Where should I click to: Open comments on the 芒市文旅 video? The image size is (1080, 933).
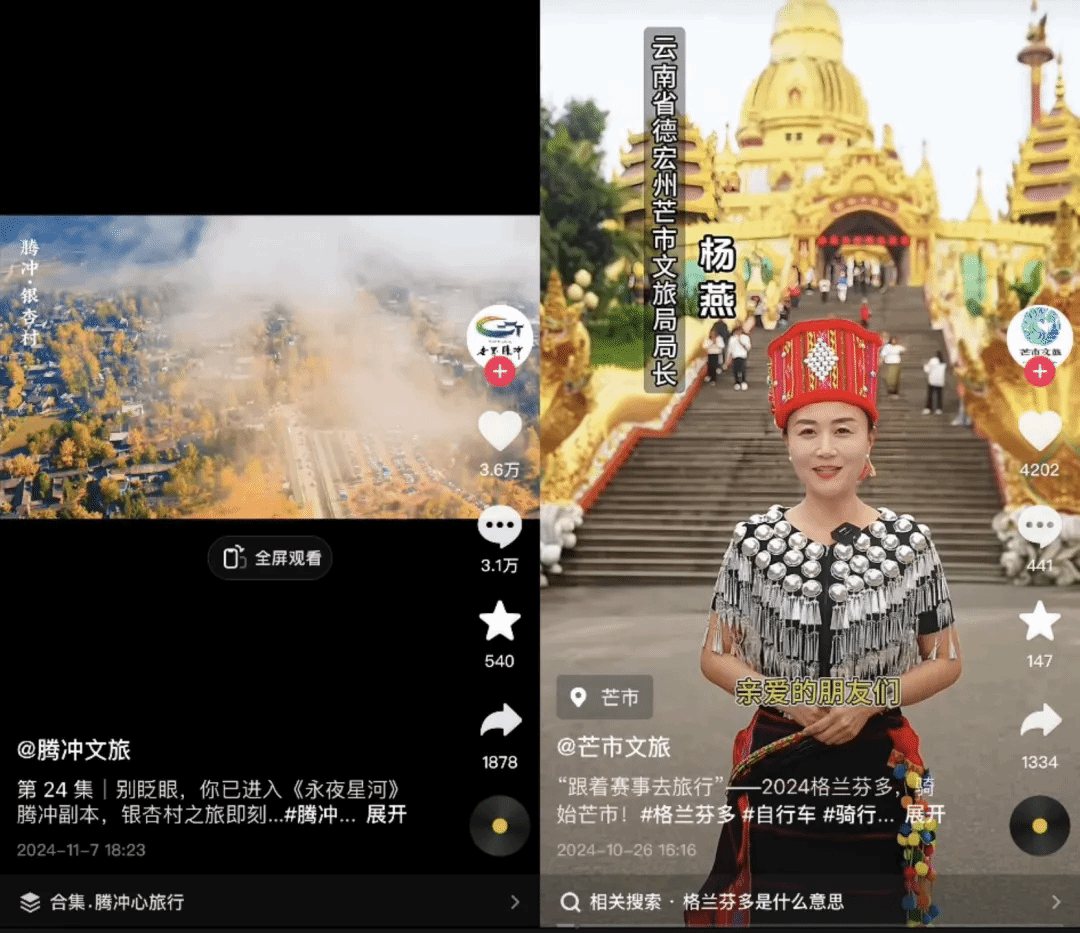tap(1039, 527)
